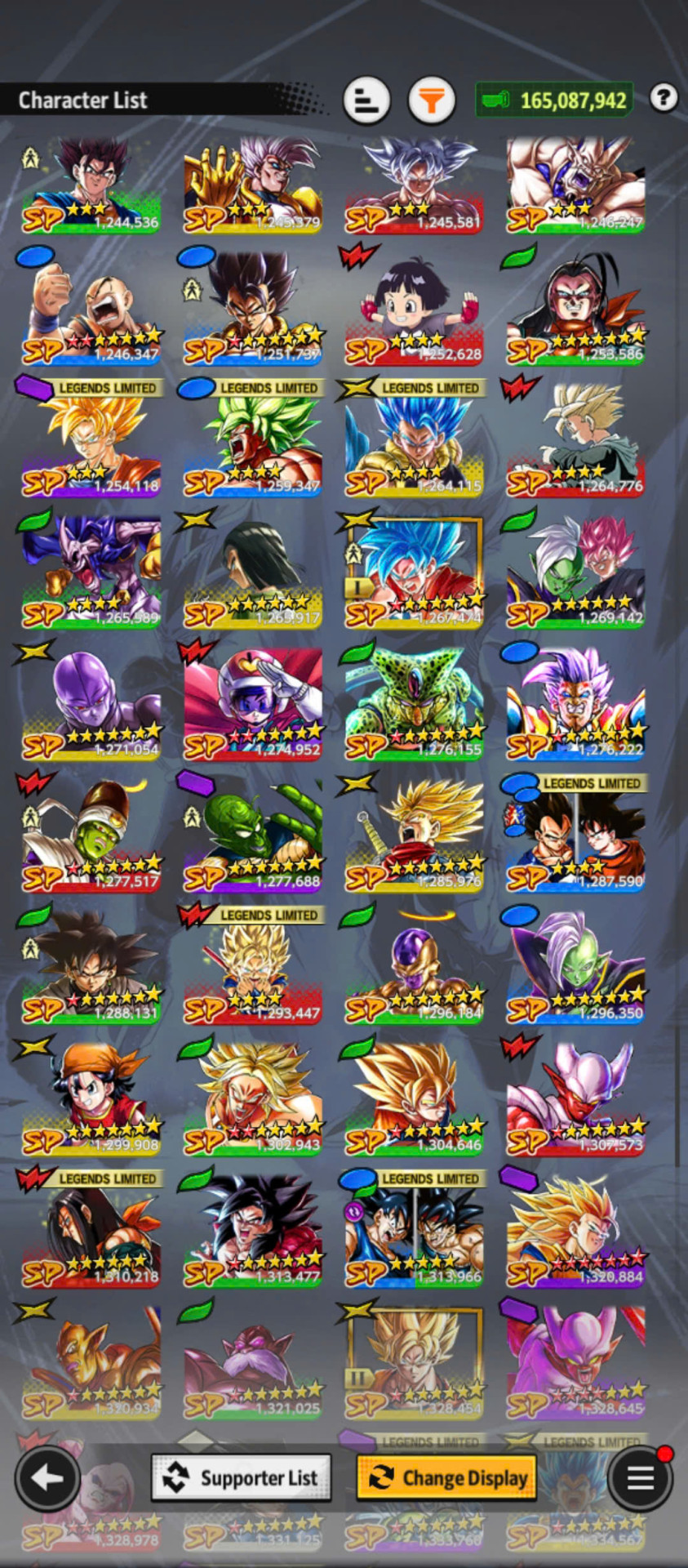Go back with the arrow button
Viewport: 688px width, 1568px height.
47,1477
